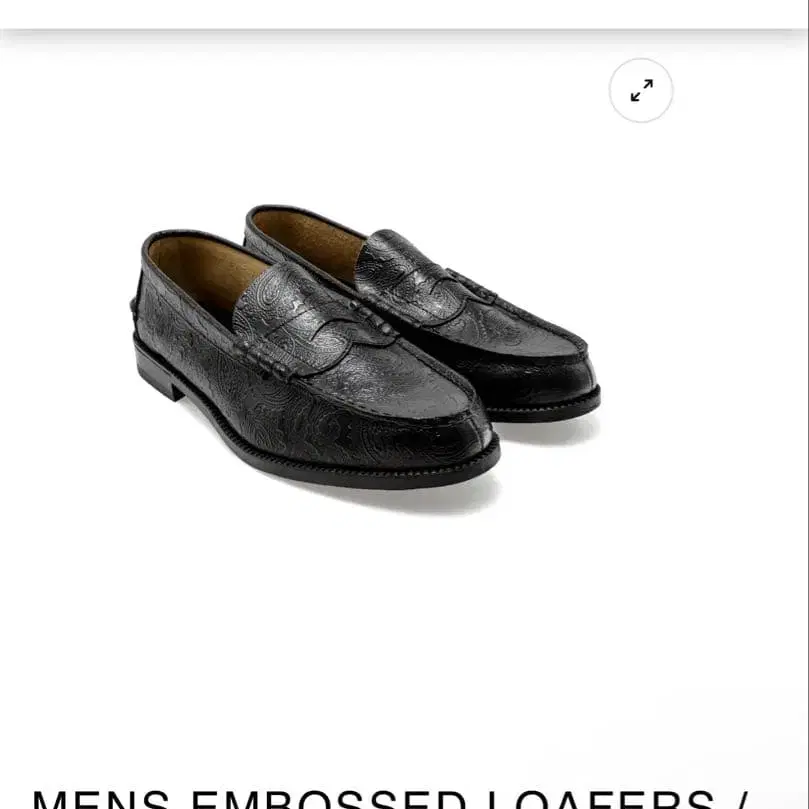Expand the loafers image to fullscreen

641,90
